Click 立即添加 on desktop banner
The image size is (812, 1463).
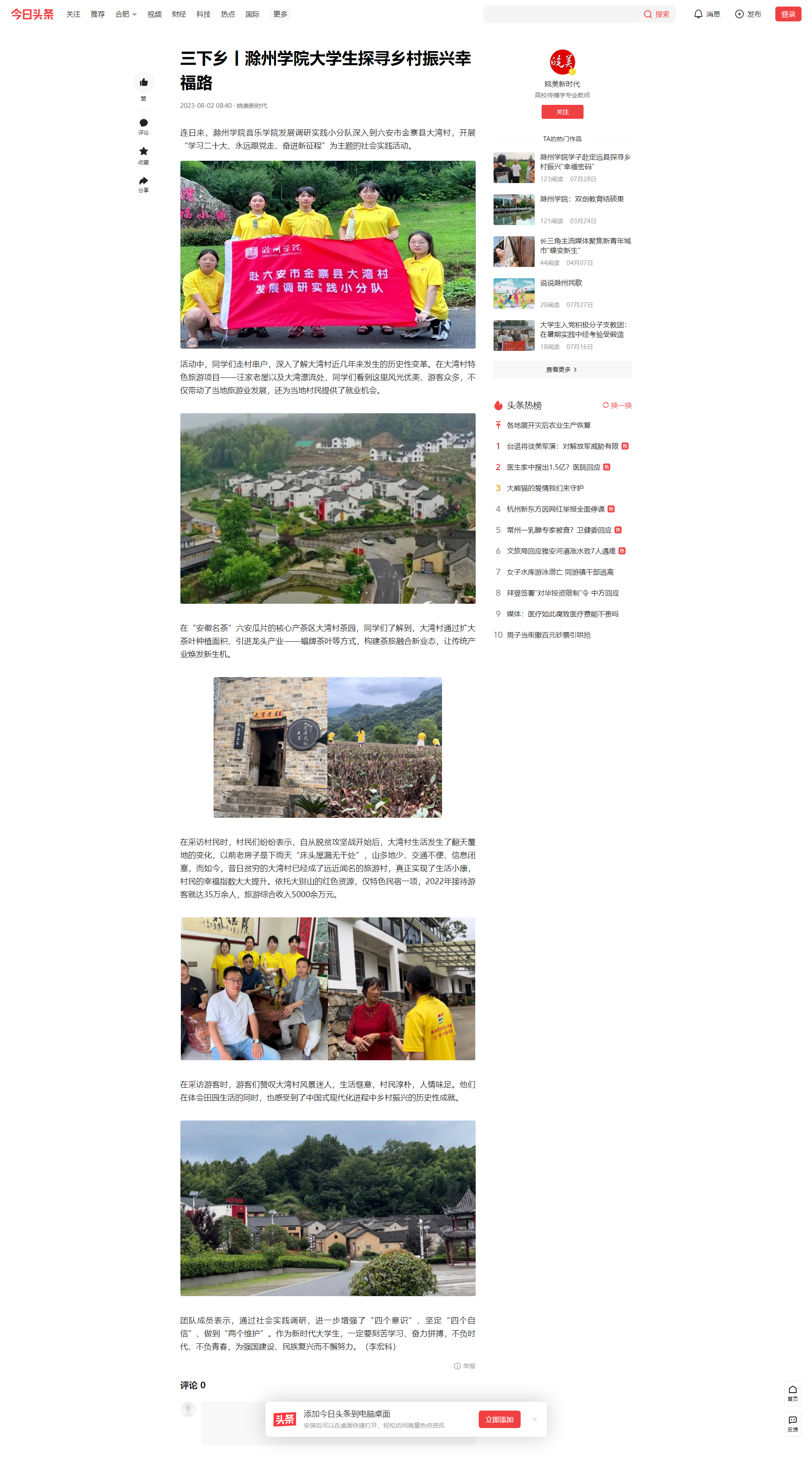499,1419
